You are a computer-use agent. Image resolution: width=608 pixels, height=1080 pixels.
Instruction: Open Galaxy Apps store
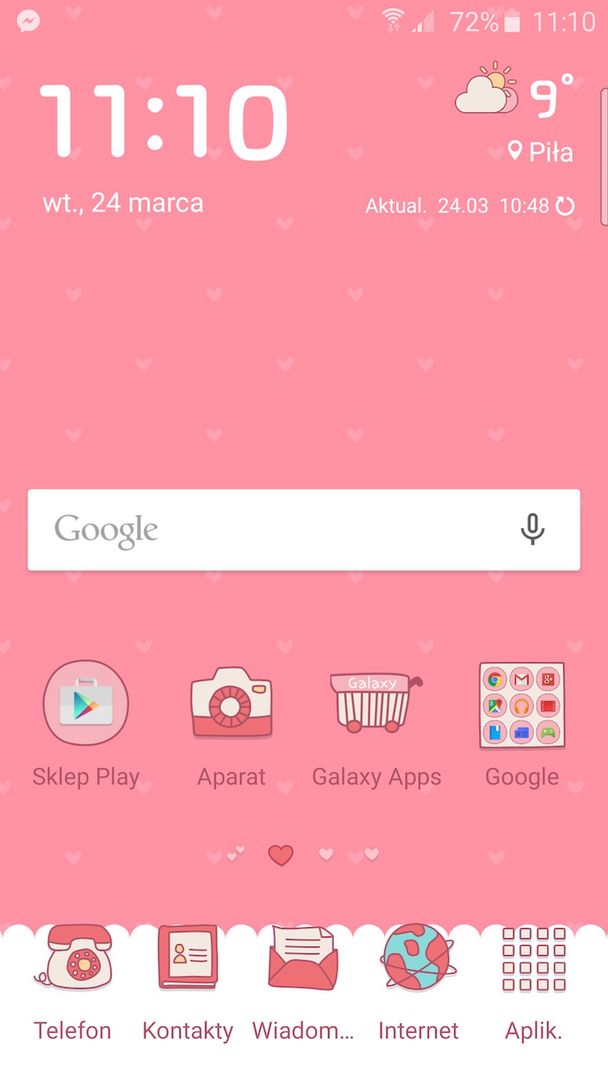click(376, 703)
